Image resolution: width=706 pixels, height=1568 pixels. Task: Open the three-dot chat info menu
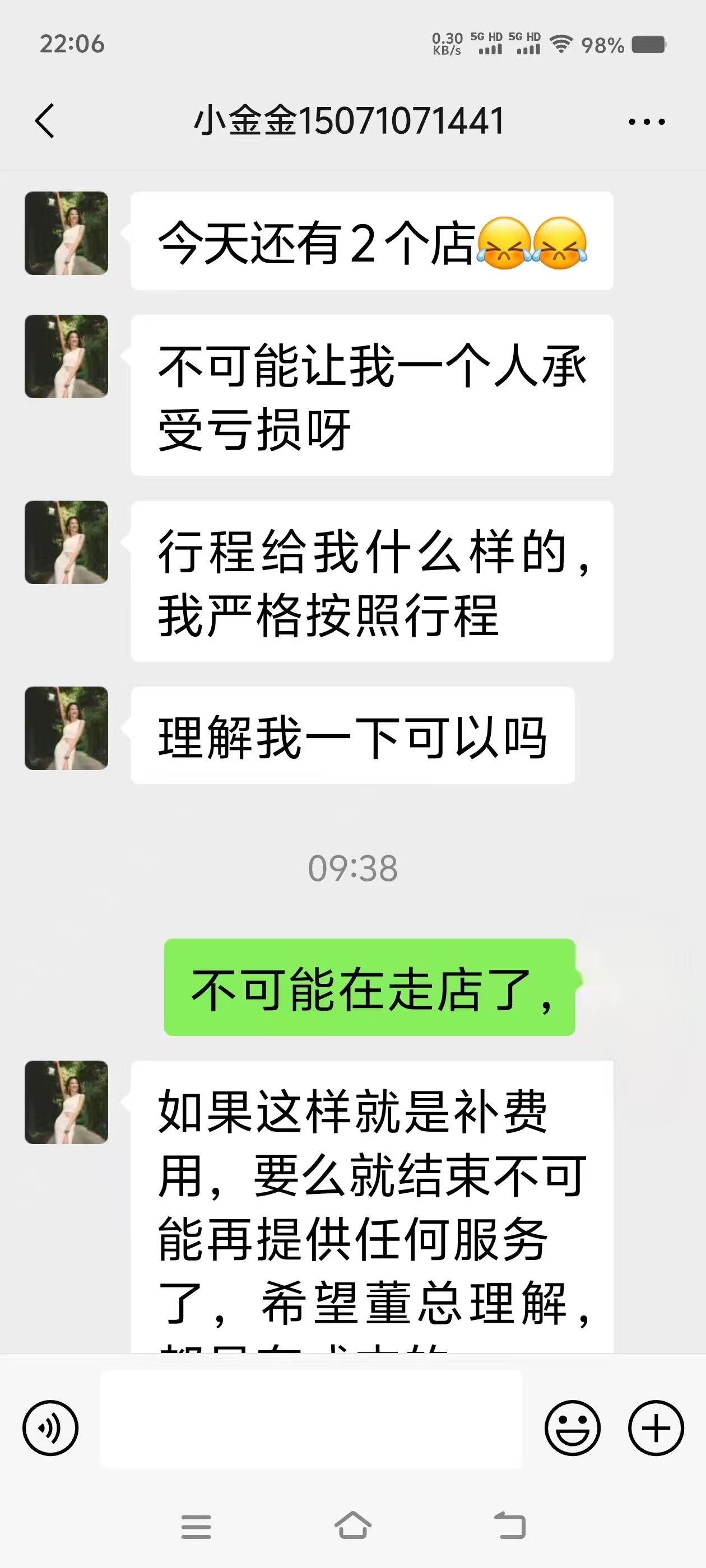[x=646, y=122]
